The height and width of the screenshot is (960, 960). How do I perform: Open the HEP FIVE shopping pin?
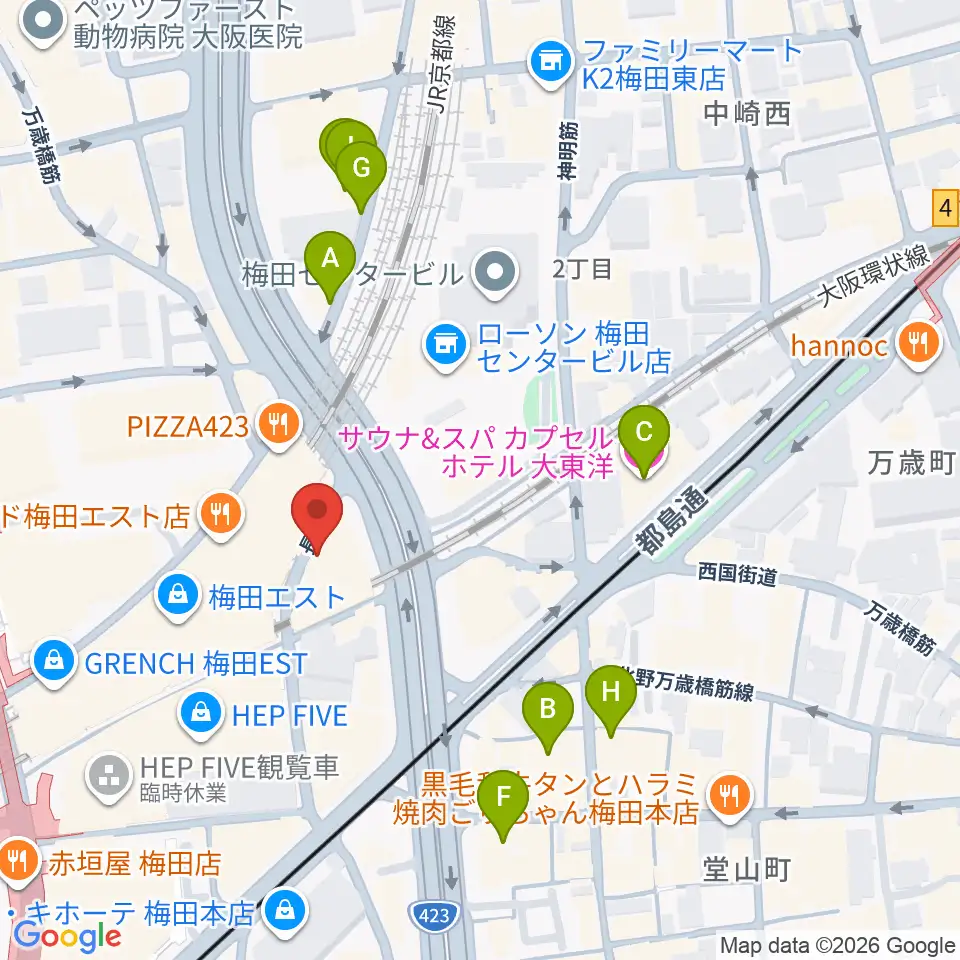(x=200, y=716)
